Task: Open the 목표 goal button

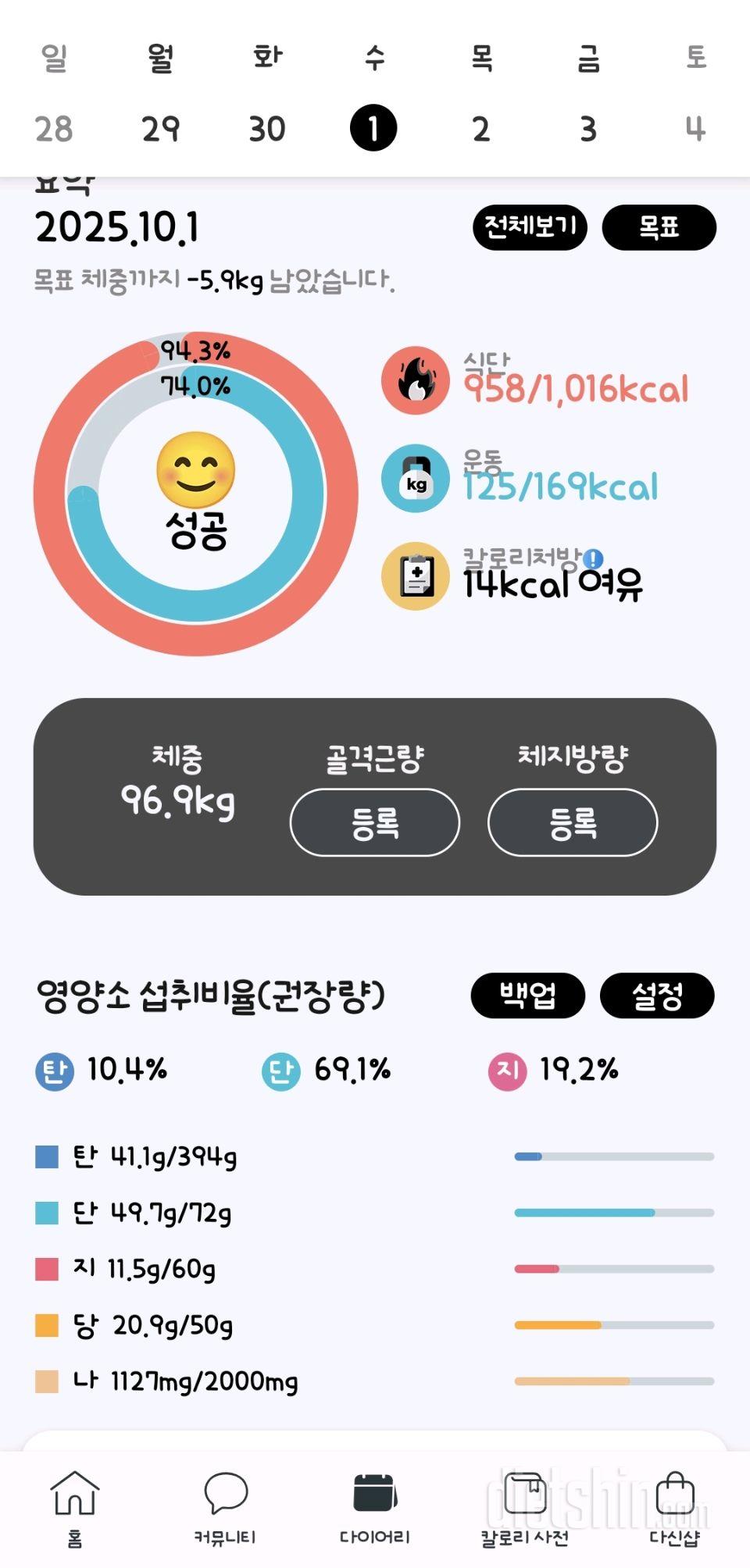Action: point(659,227)
